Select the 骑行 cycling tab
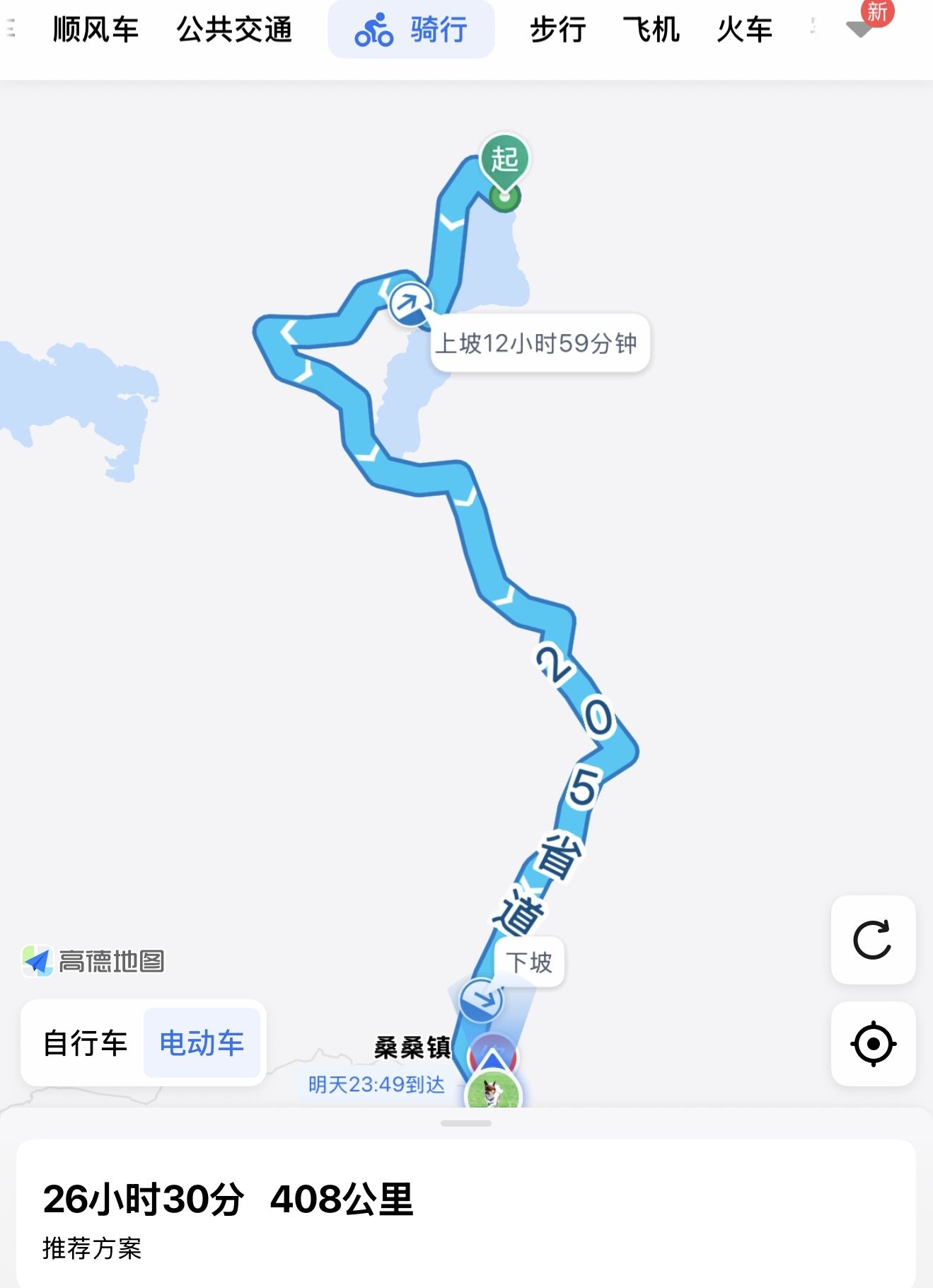Viewport: 933px width, 1288px height. 411,30
